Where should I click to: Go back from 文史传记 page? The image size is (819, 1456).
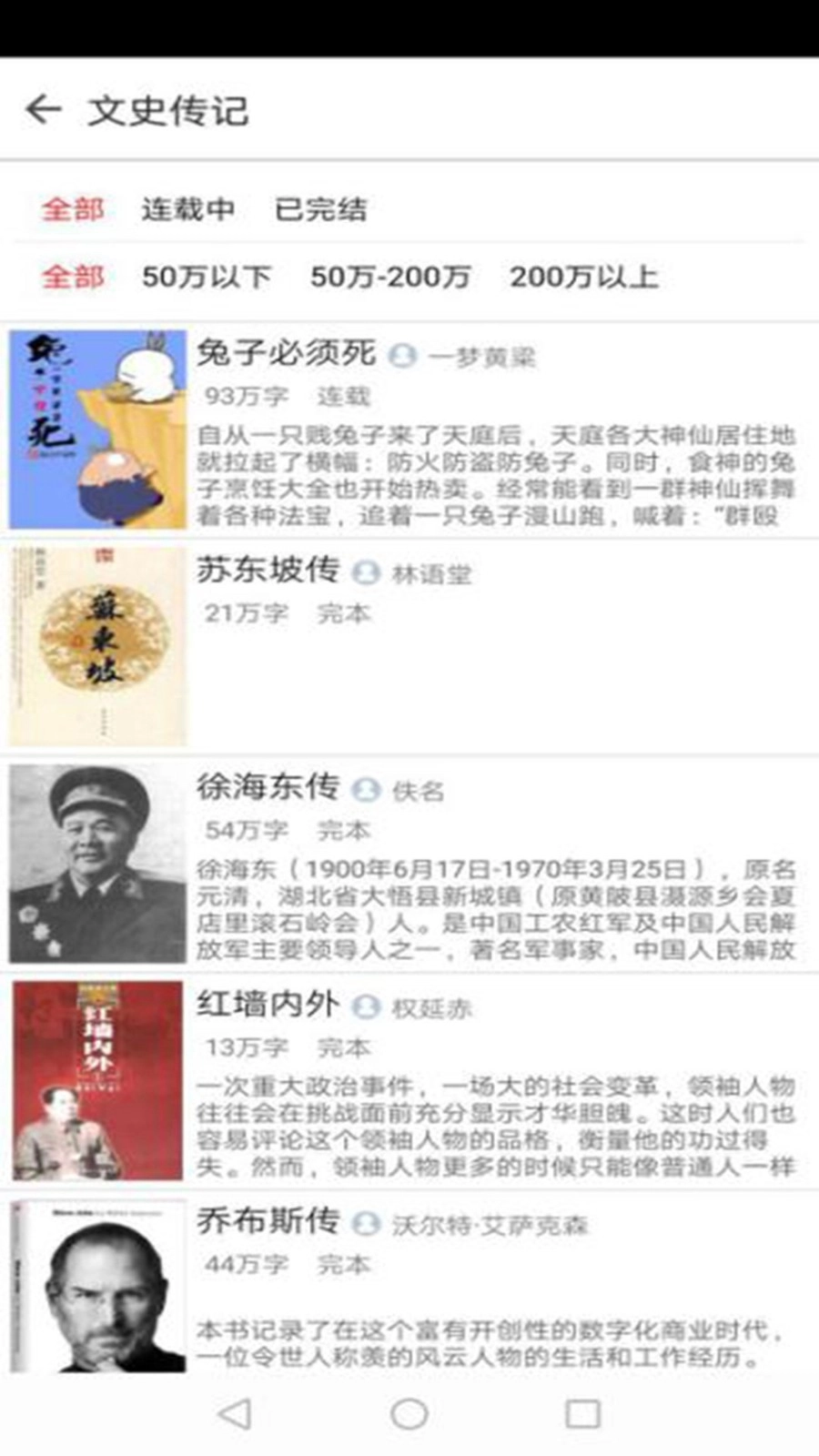click(x=44, y=110)
